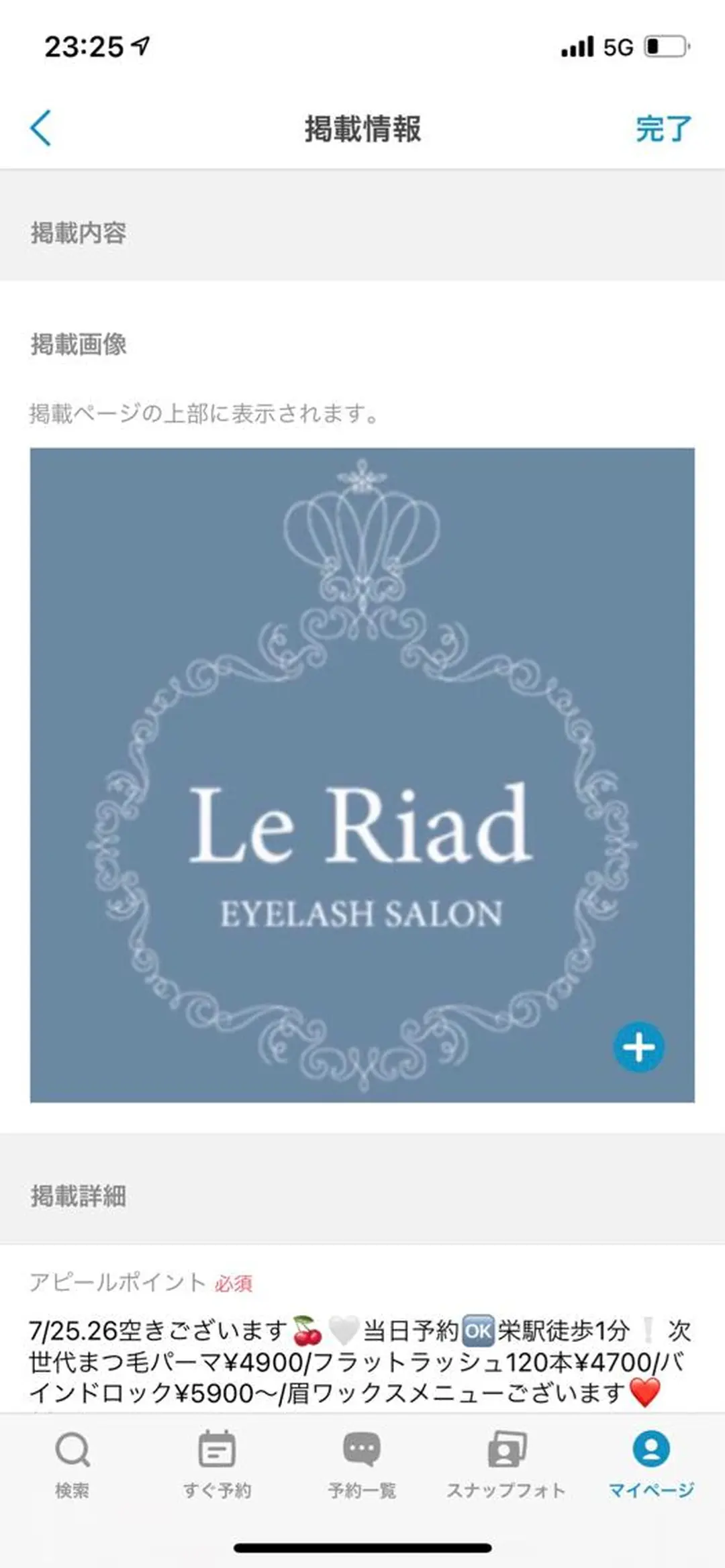The width and height of the screenshot is (725, 1568).
Task: Edit the アピールポイント text field
Action: click(x=359, y=1362)
